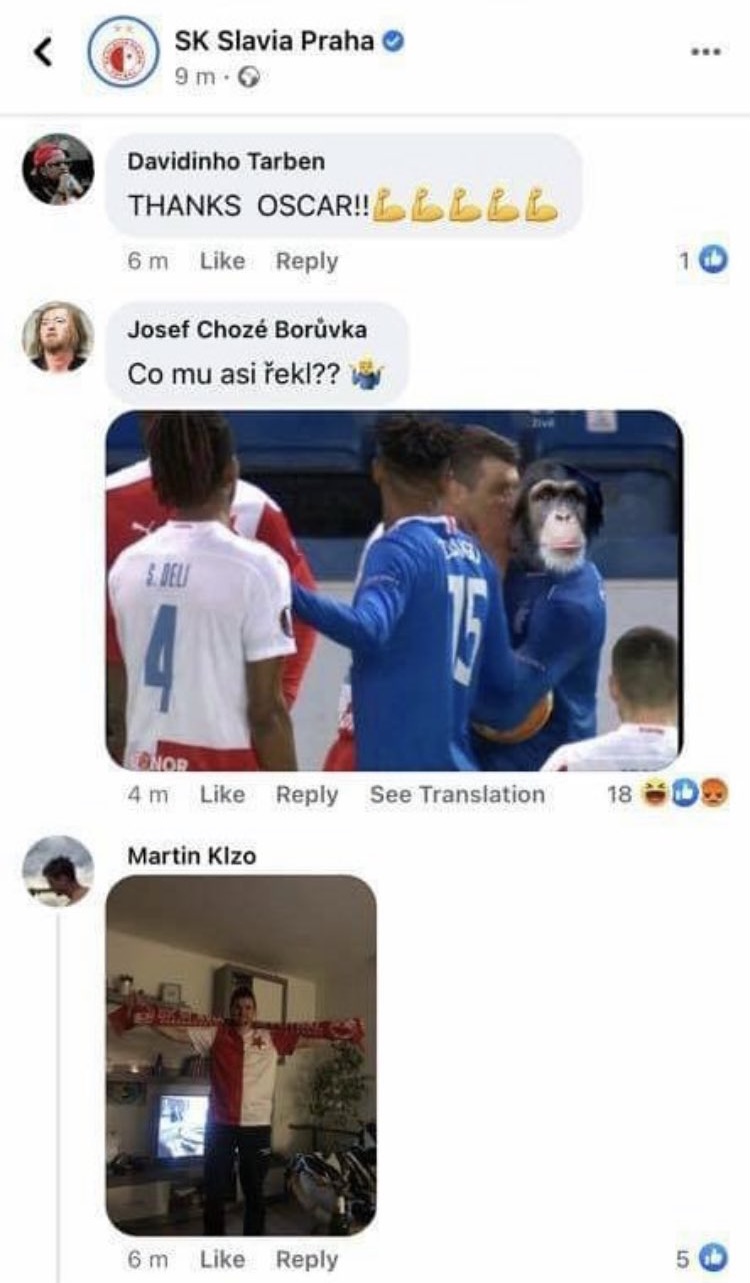
Task: Go back using the top-left arrow
Action: (x=43, y=53)
